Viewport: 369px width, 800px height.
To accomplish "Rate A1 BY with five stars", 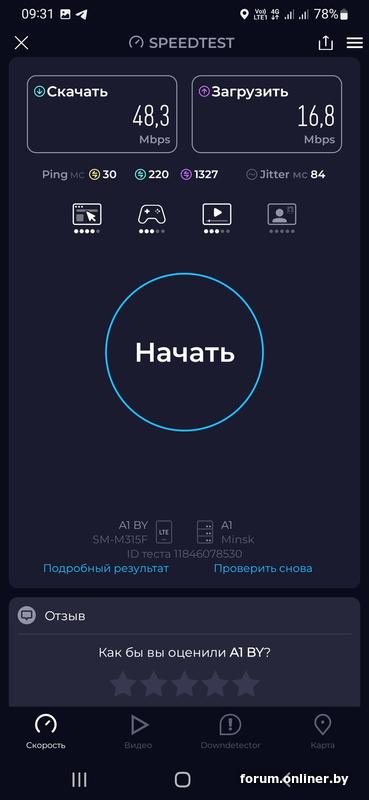I will click(x=246, y=684).
